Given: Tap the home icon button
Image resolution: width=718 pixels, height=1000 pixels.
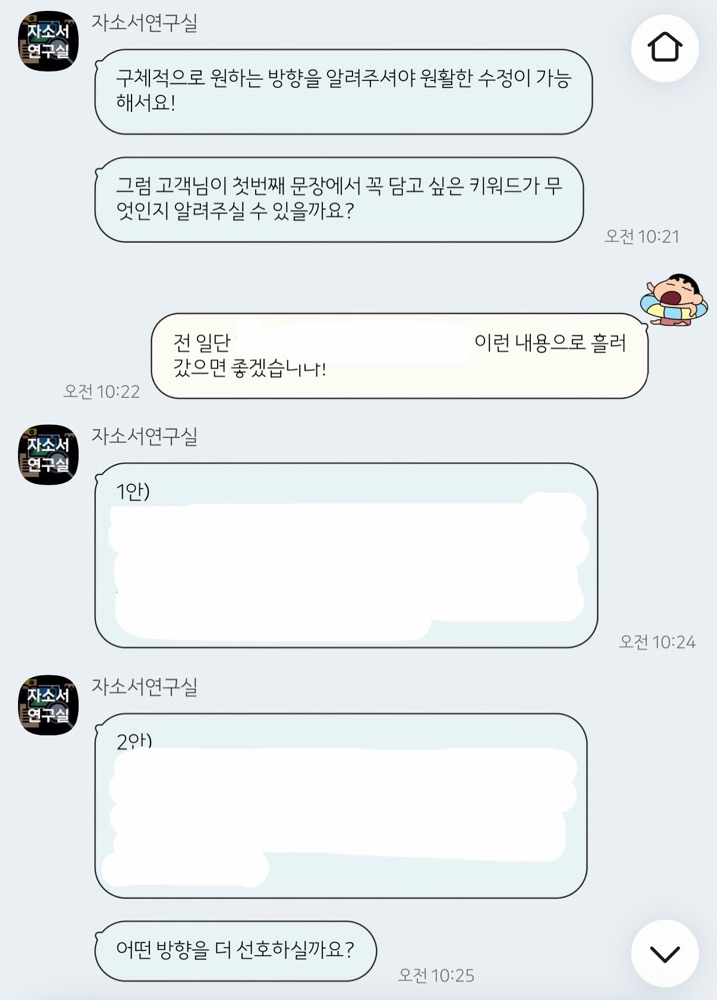Looking at the screenshot, I should coord(664,48).
